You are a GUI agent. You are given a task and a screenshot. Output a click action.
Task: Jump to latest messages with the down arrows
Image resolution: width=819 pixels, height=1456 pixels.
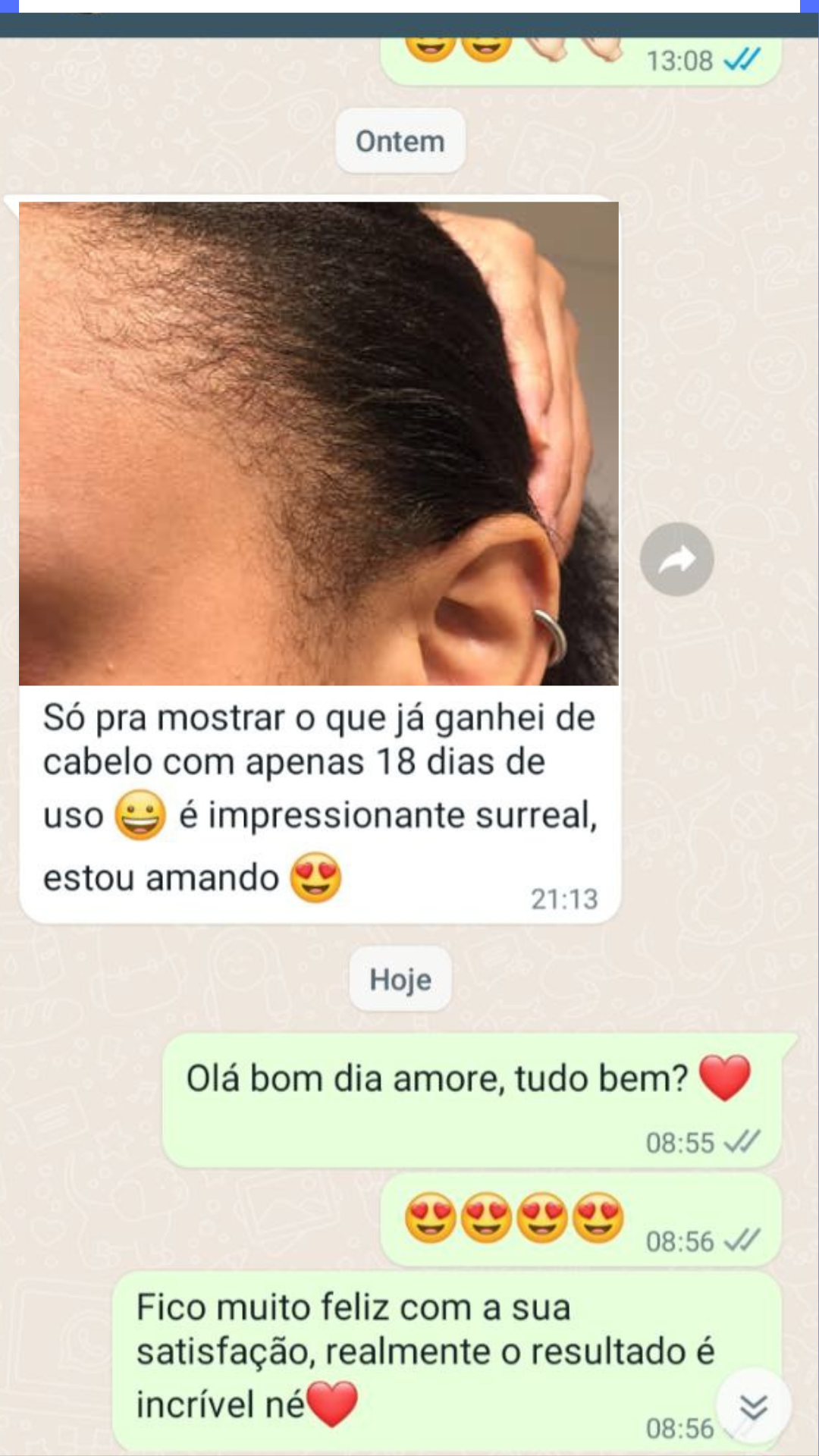pos(753,1407)
